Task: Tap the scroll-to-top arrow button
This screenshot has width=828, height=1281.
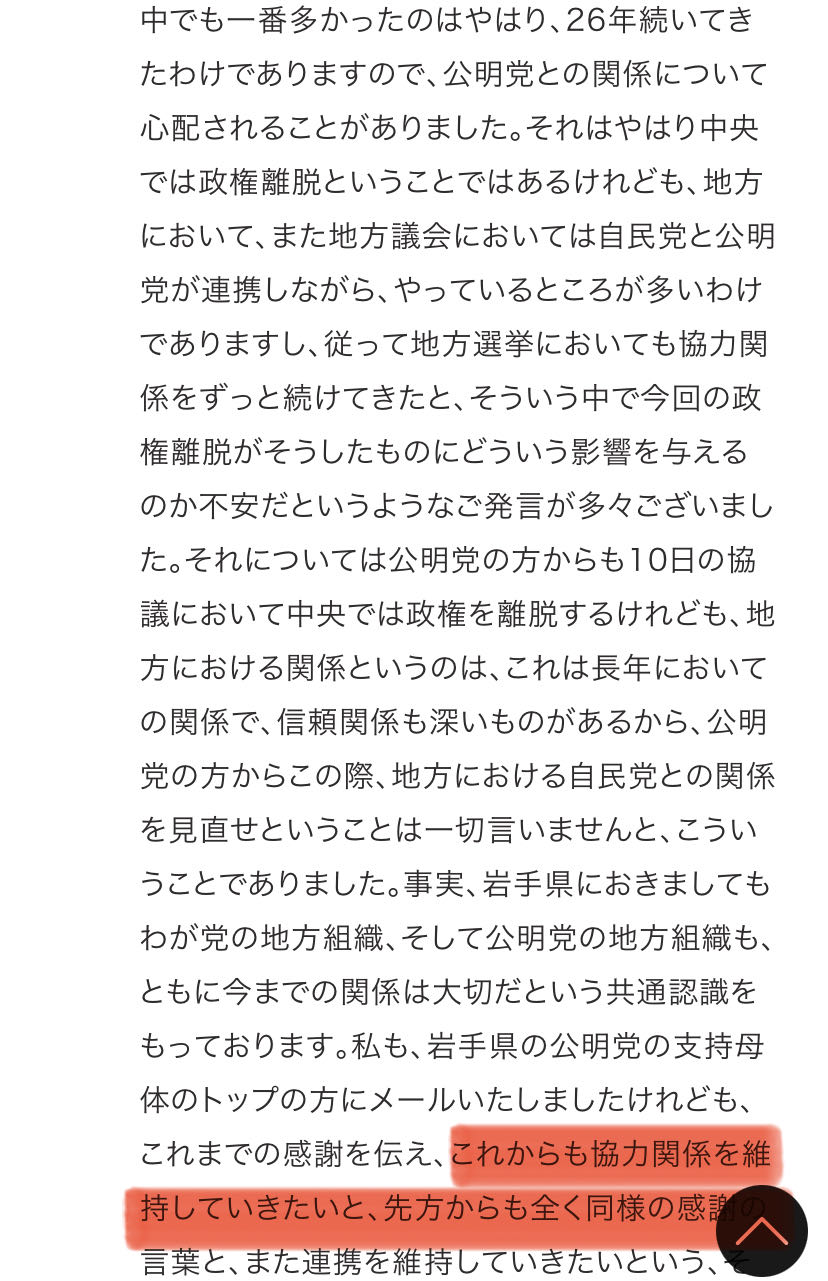Action: [761, 1229]
